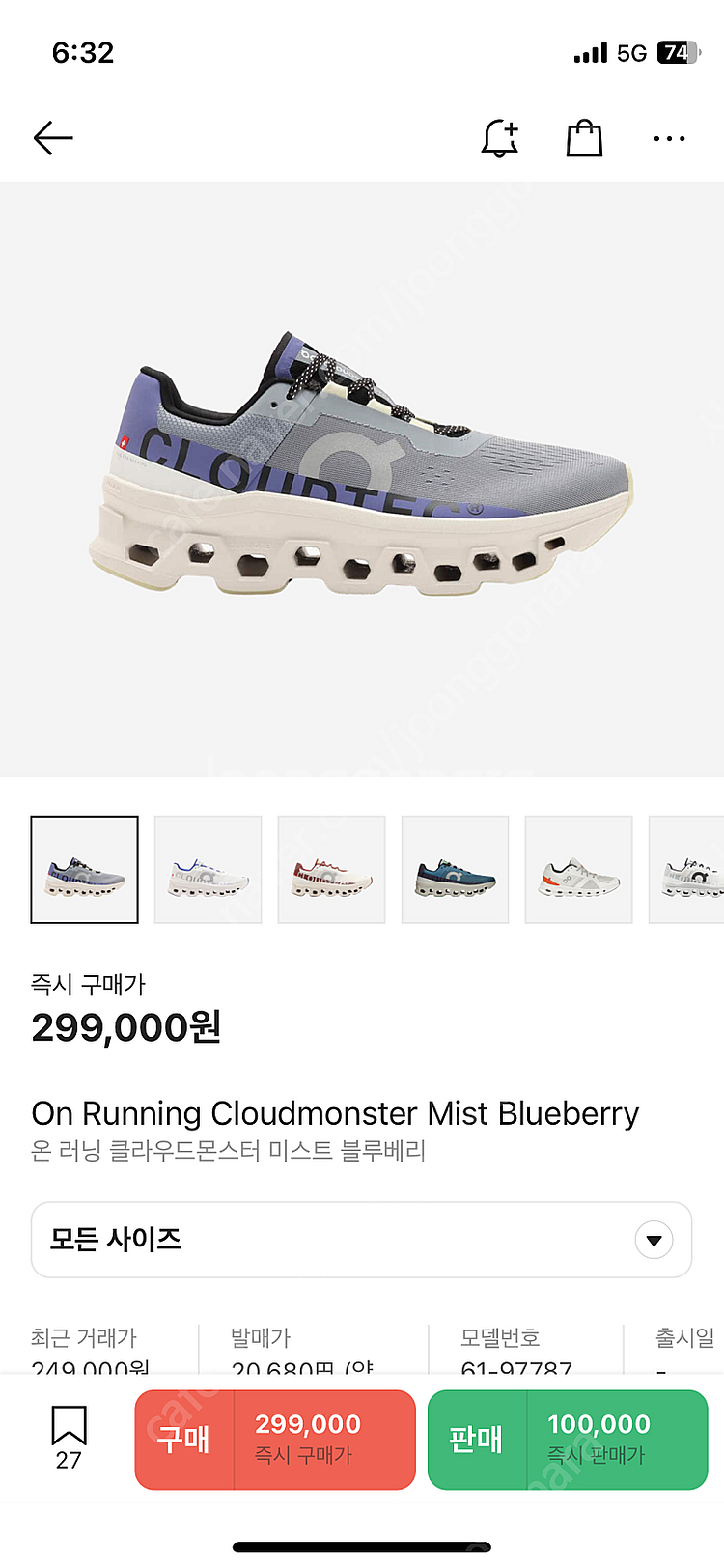Tap the red 구매 buy button

pyautogui.click(x=275, y=1440)
